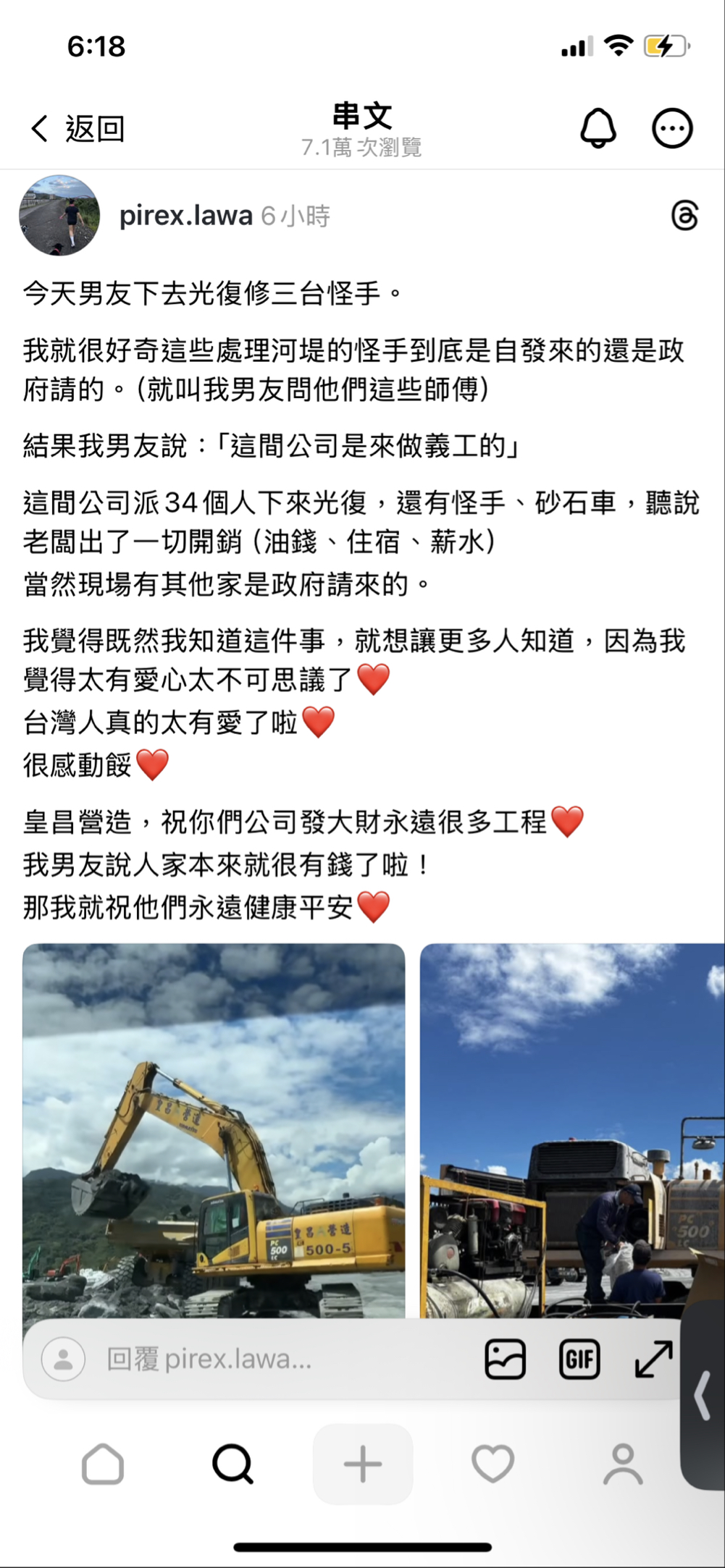Attach an image to the reply
Screen dimensions: 725x1568
point(505,1360)
